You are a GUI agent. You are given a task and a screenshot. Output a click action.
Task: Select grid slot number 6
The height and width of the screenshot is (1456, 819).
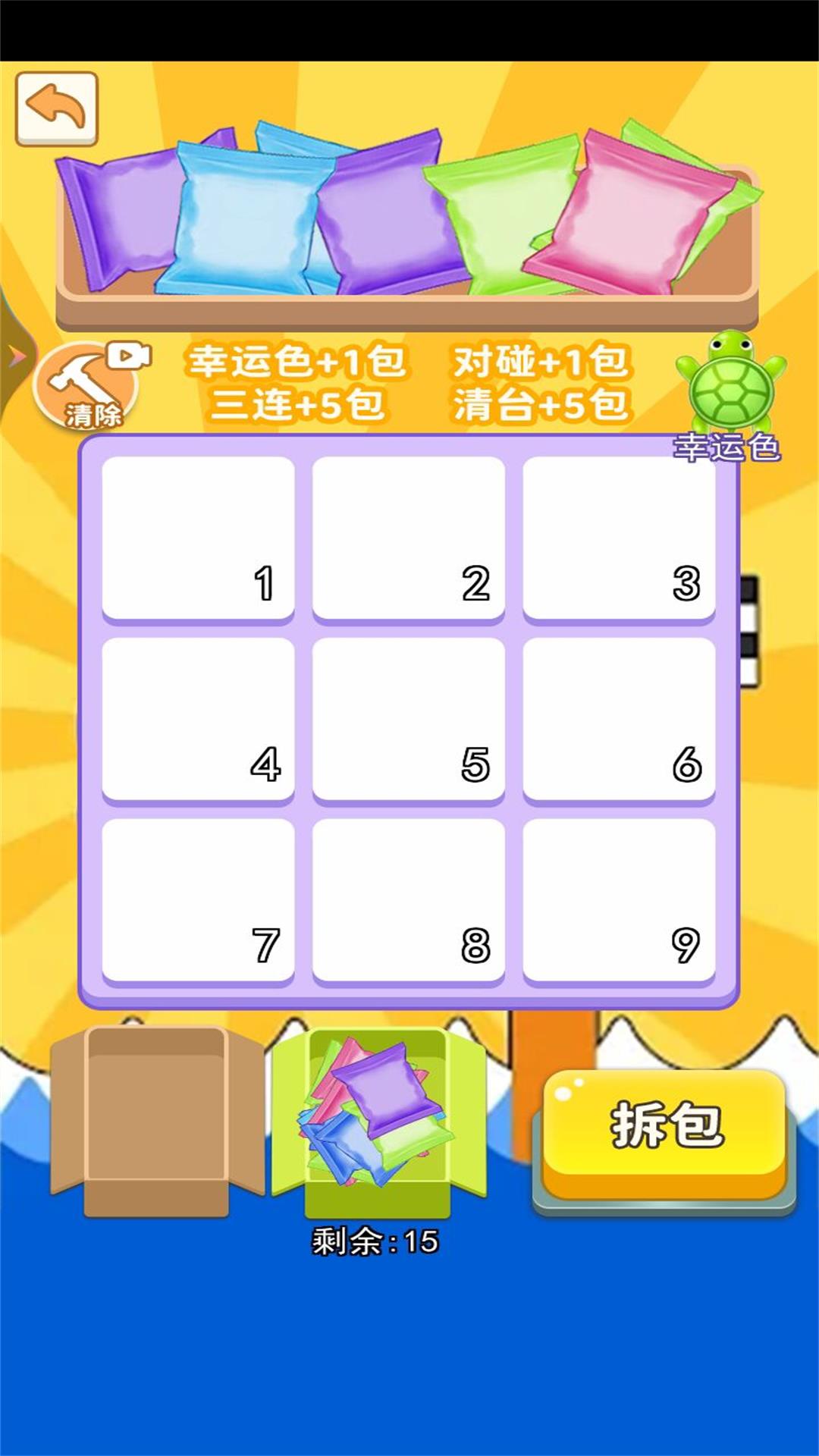click(x=619, y=719)
